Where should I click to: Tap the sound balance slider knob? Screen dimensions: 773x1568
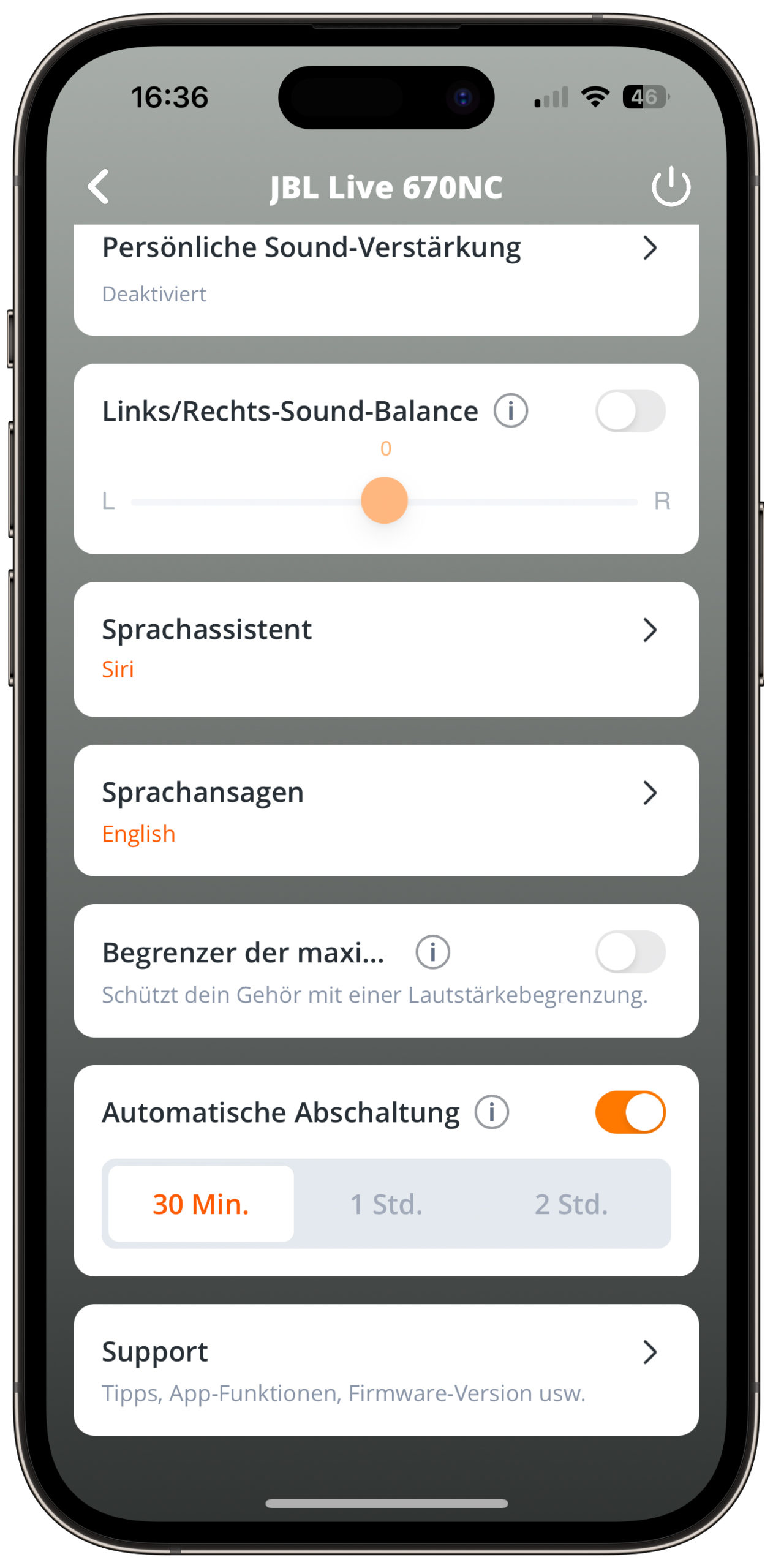pyautogui.click(x=384, y=500)
